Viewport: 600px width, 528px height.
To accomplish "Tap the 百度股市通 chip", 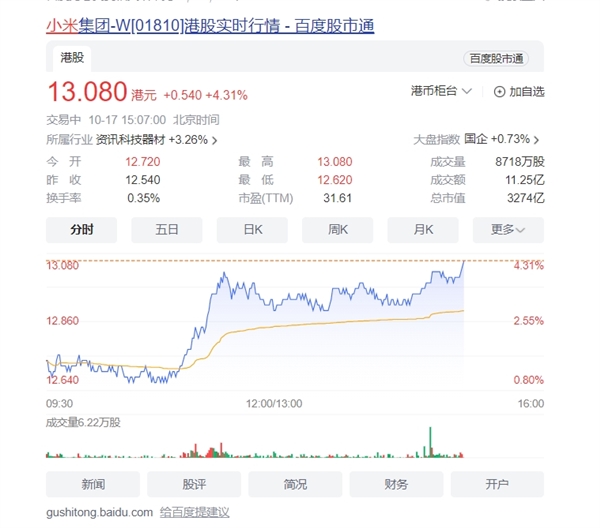I will (497, 59).
